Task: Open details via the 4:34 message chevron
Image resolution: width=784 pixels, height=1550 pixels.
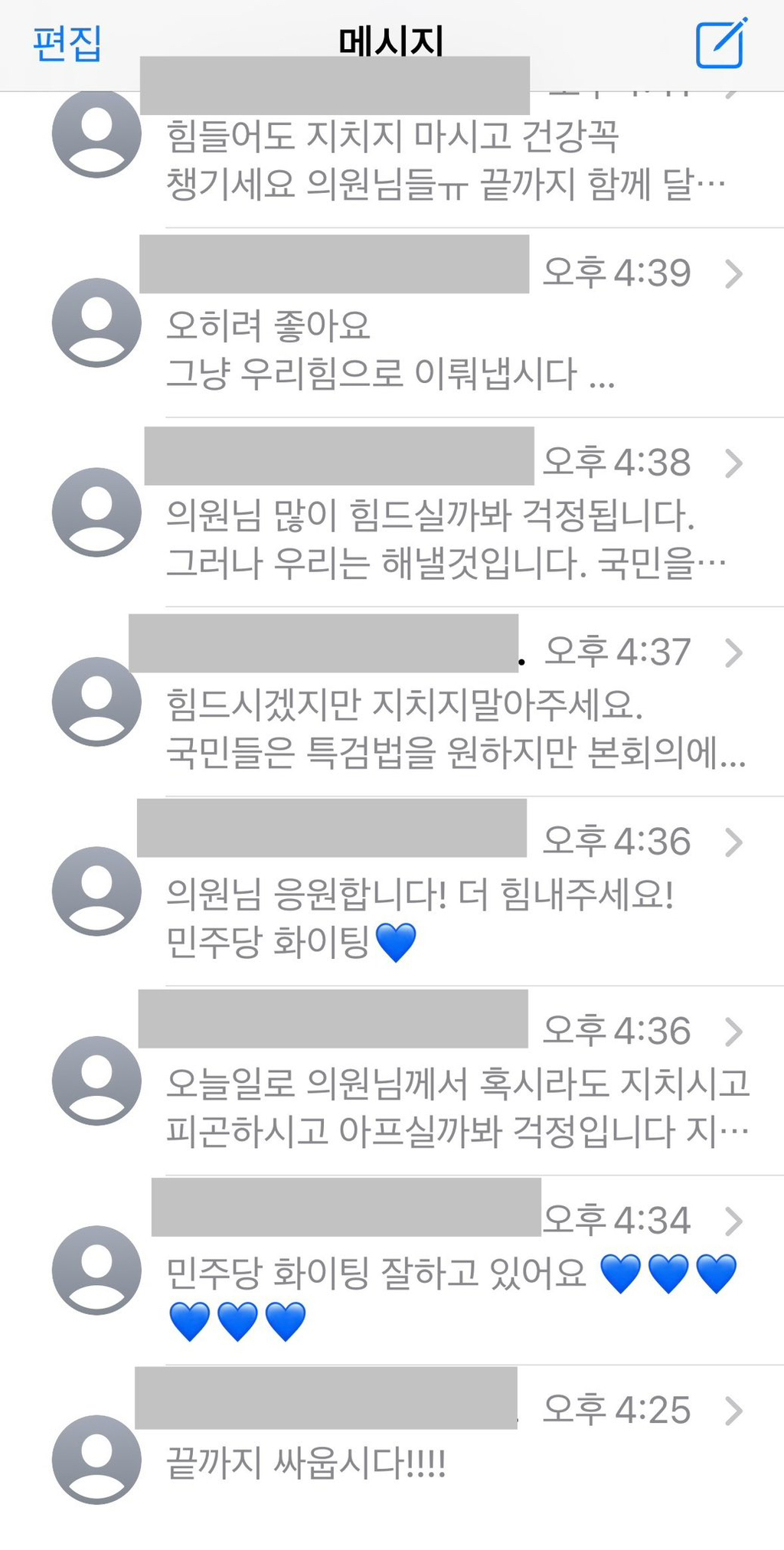Action: pyautogui.click(x=734, y=1222)
